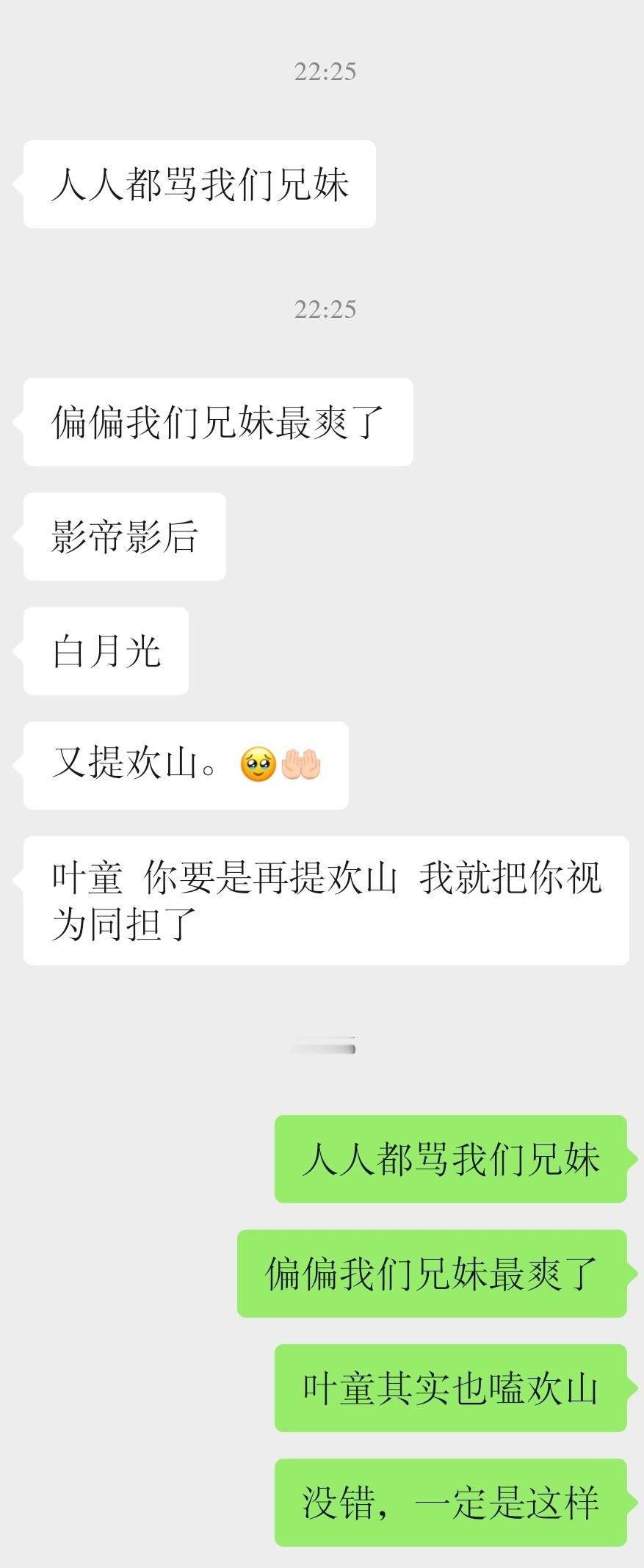Viewport: 644px width, 1568px height.
Task: Select the green bubble 人人都骂我们兄妹
Action: tap(449, 1155)
